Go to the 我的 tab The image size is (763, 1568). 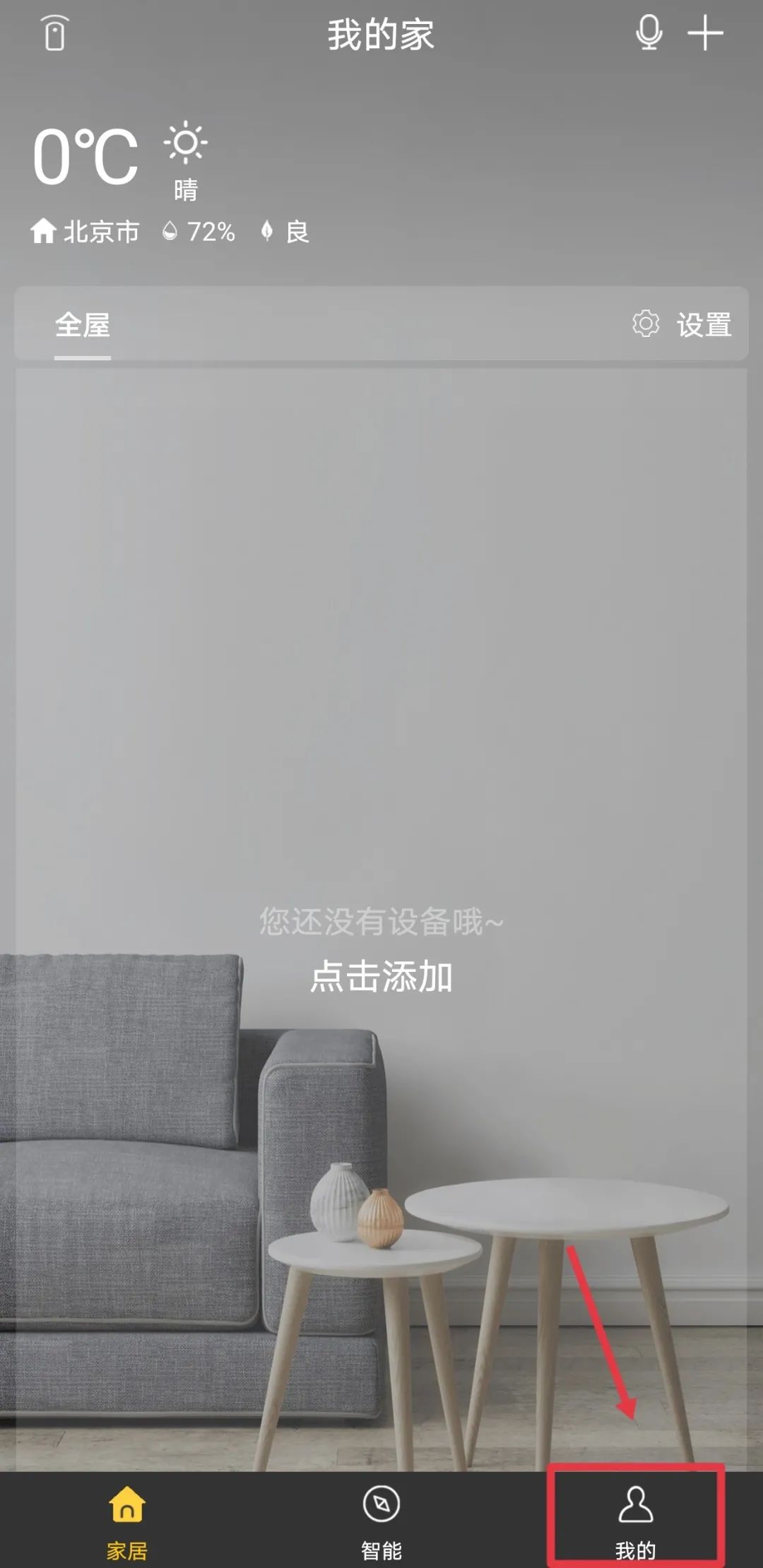pyautogui.click(x=636, y=1519)
